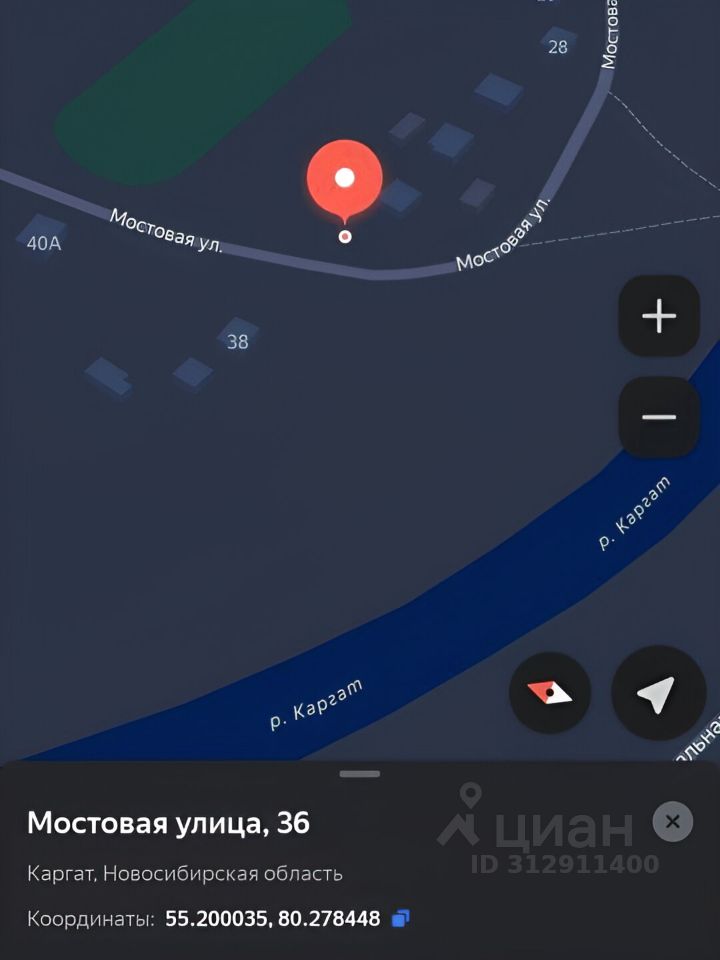This screenshot has width=720, height=960.
Task: Center map on my location
Action: pos(658,693)
